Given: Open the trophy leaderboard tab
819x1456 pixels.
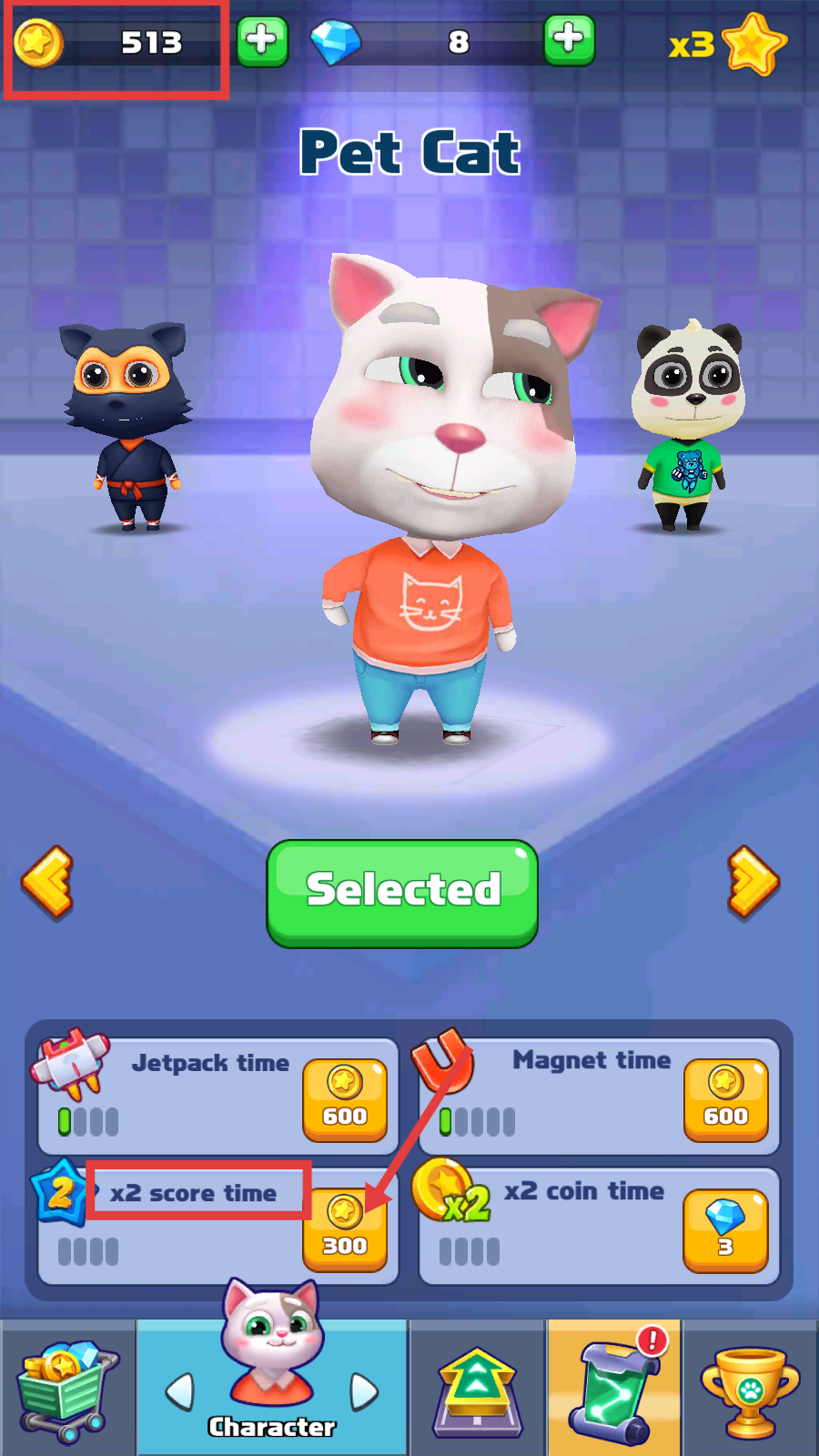Looking at the screenshot, I should pos(751,1389).
